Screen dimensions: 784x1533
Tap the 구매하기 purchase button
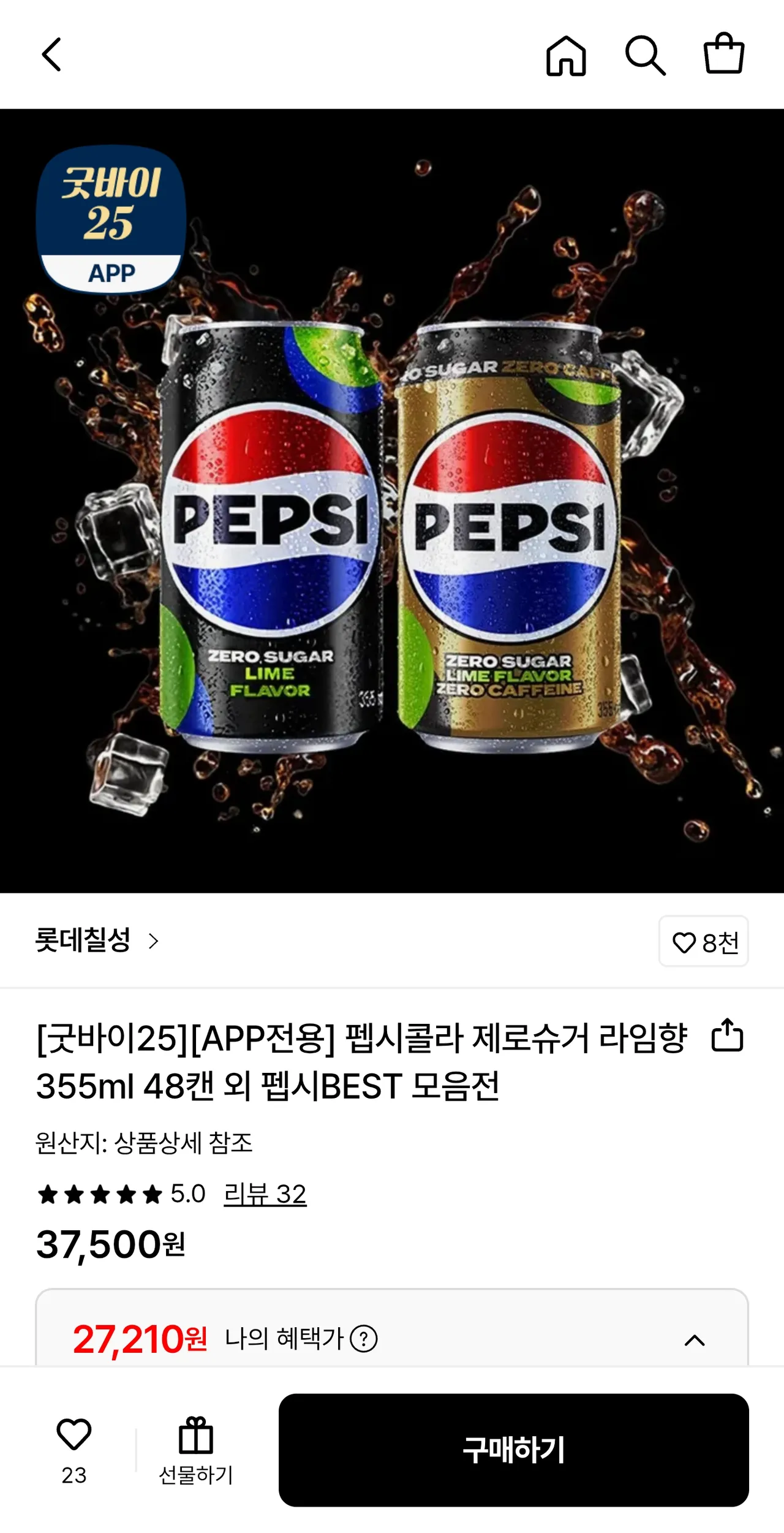pos(514,1450)
